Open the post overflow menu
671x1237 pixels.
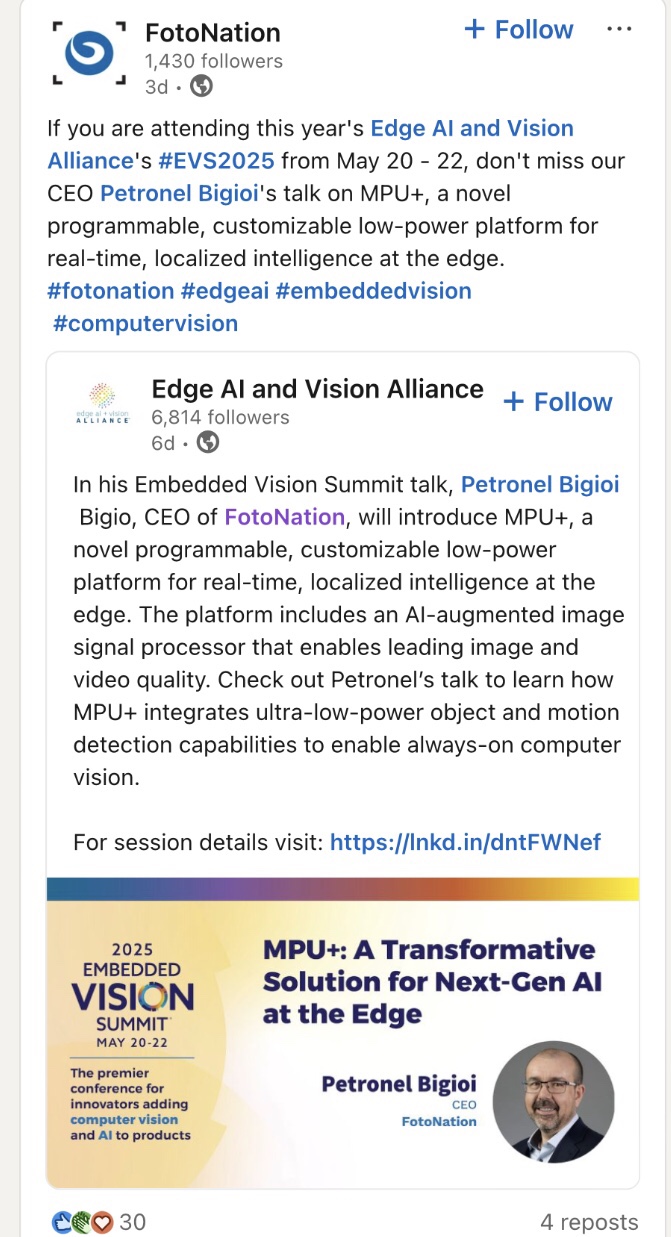coord(619,29)
